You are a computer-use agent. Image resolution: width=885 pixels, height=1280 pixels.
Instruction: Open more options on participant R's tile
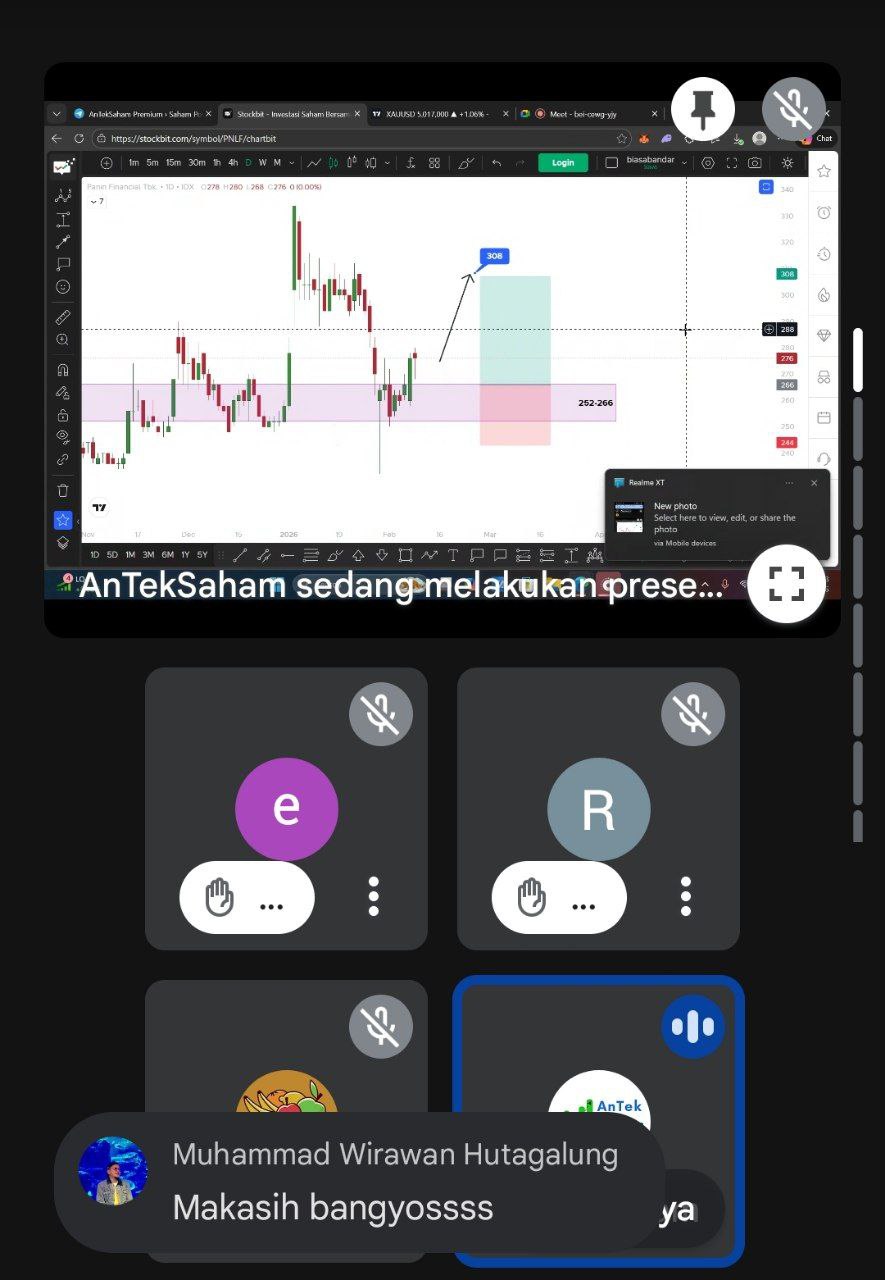click(686, 897)
